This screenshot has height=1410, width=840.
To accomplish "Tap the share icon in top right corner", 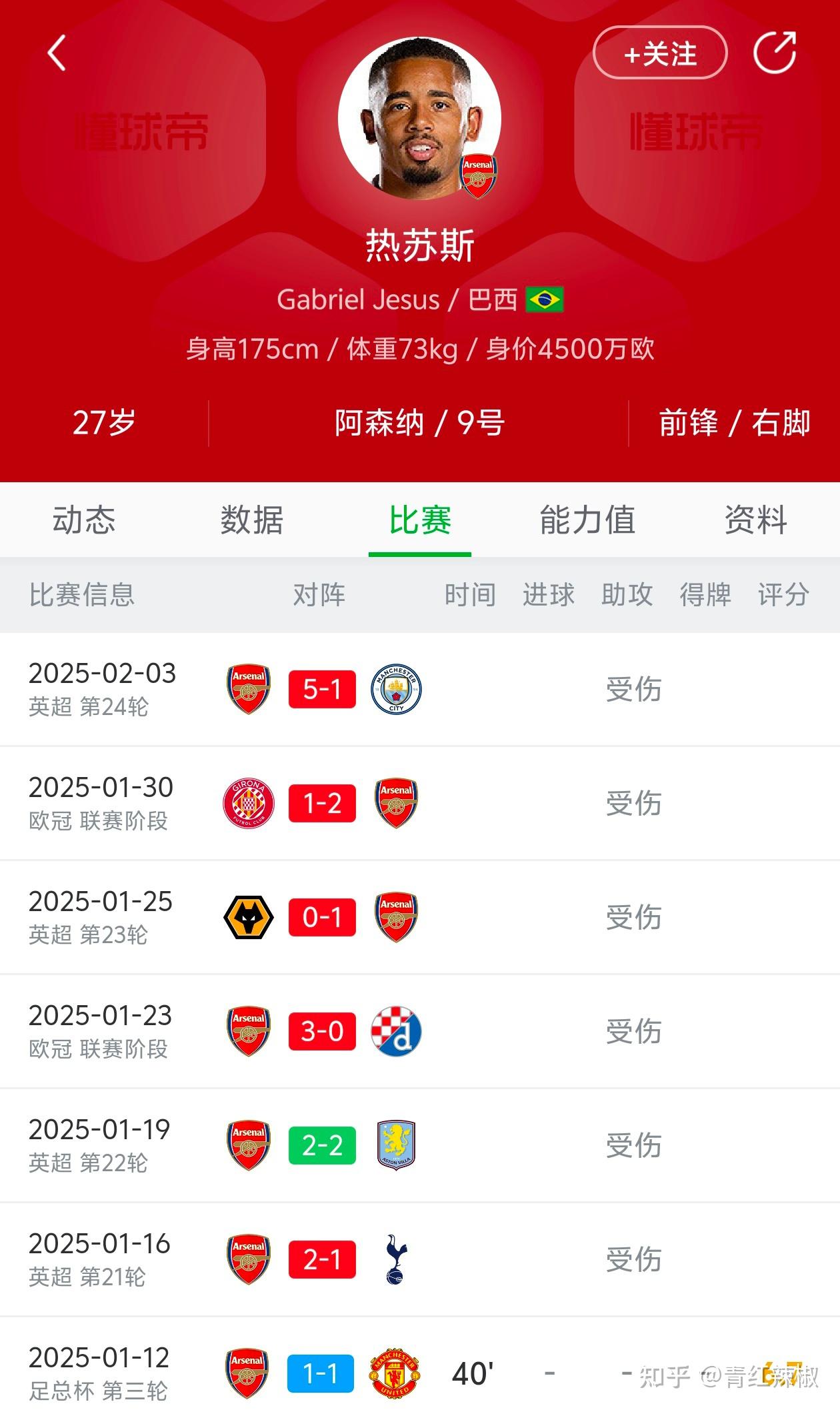I will (x=777, y=53).
